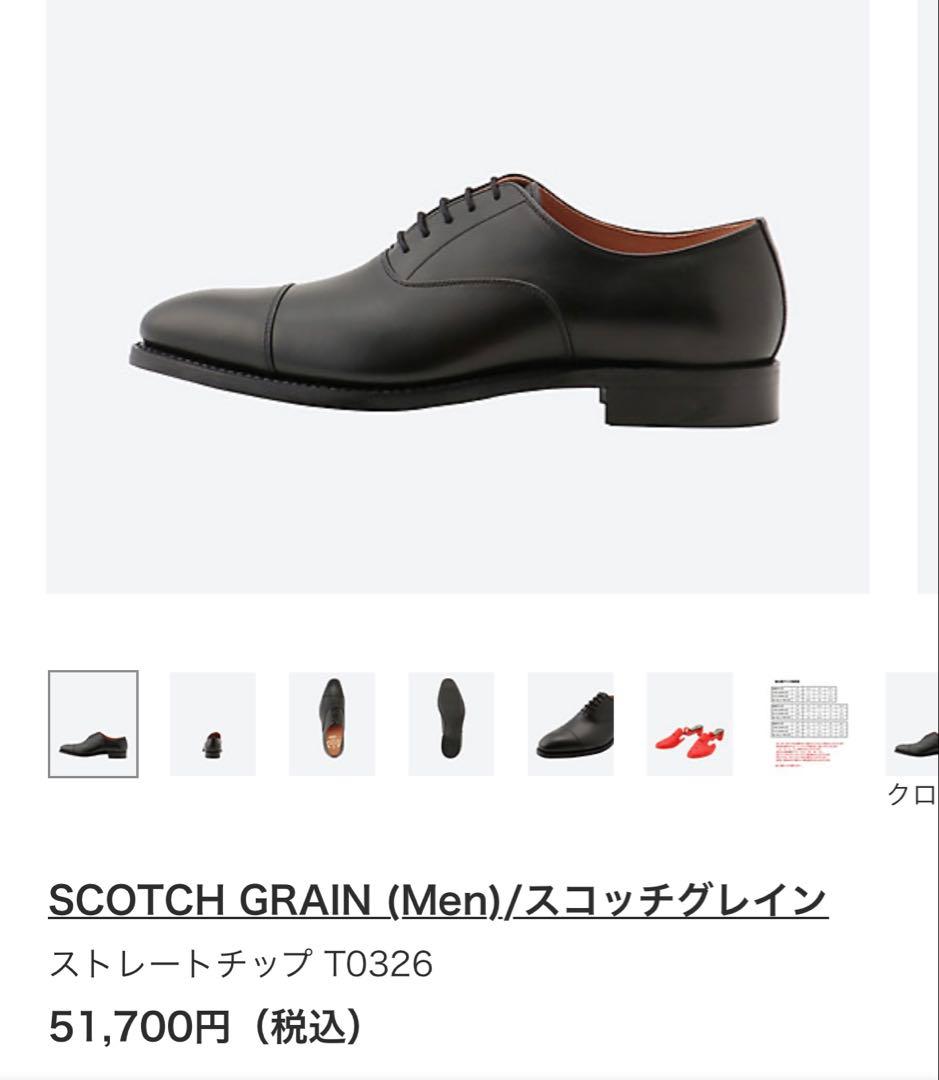
Task: Click the white background area above thumbnails
Action: coord(470,630)
